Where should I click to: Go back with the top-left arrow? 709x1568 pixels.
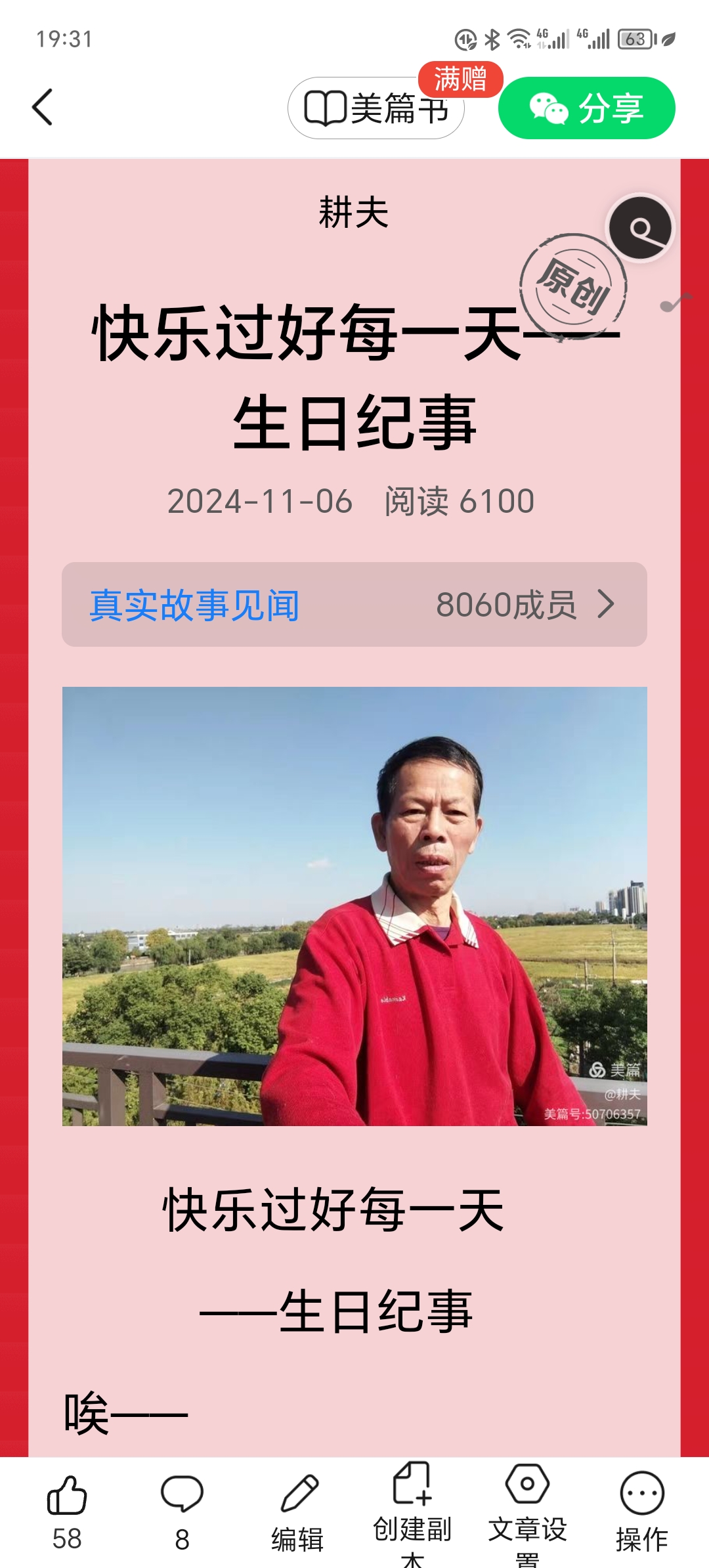pos(43,107)
